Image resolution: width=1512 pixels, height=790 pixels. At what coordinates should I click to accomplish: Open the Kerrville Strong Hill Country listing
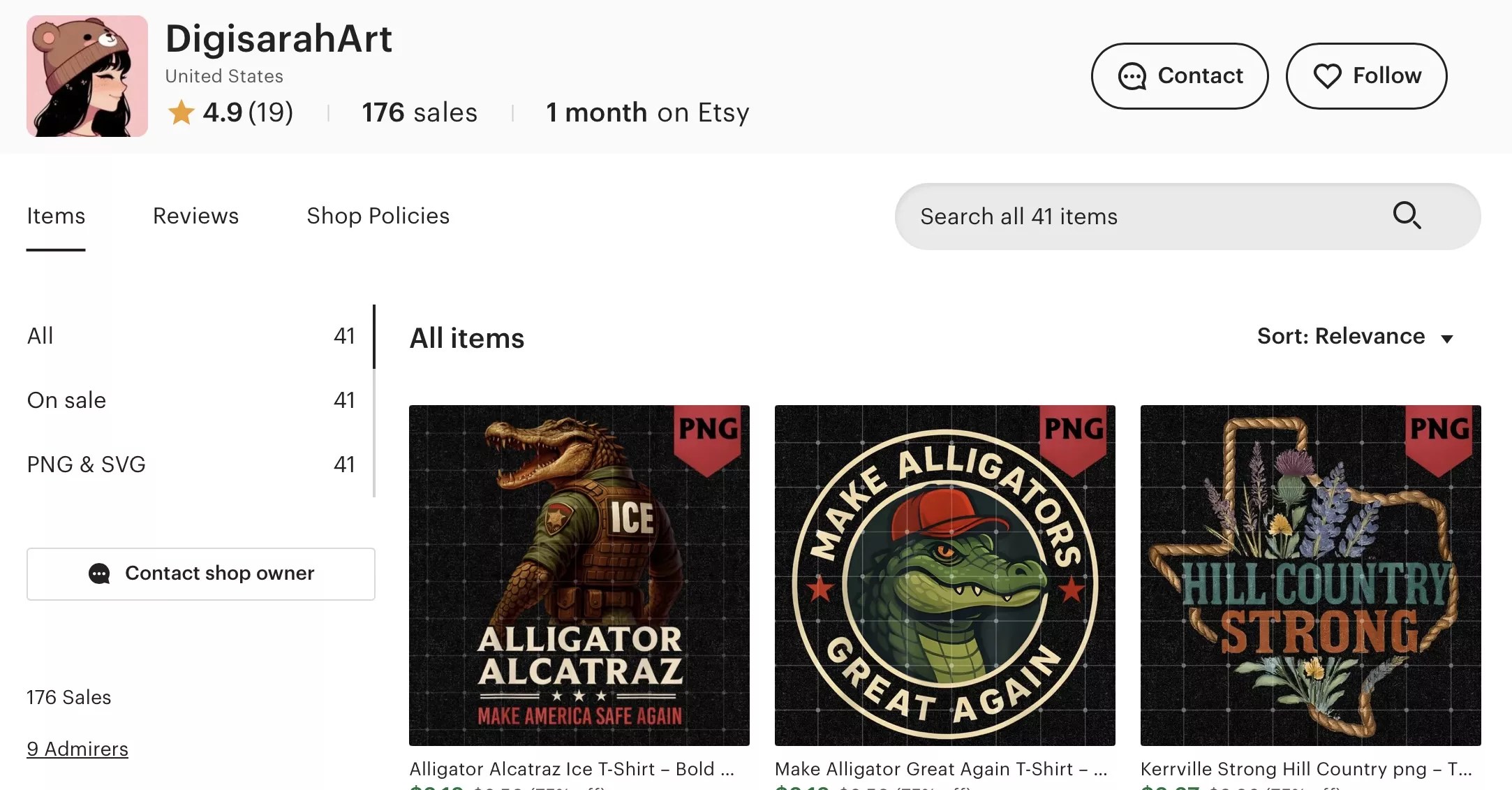click(1310, 576)
